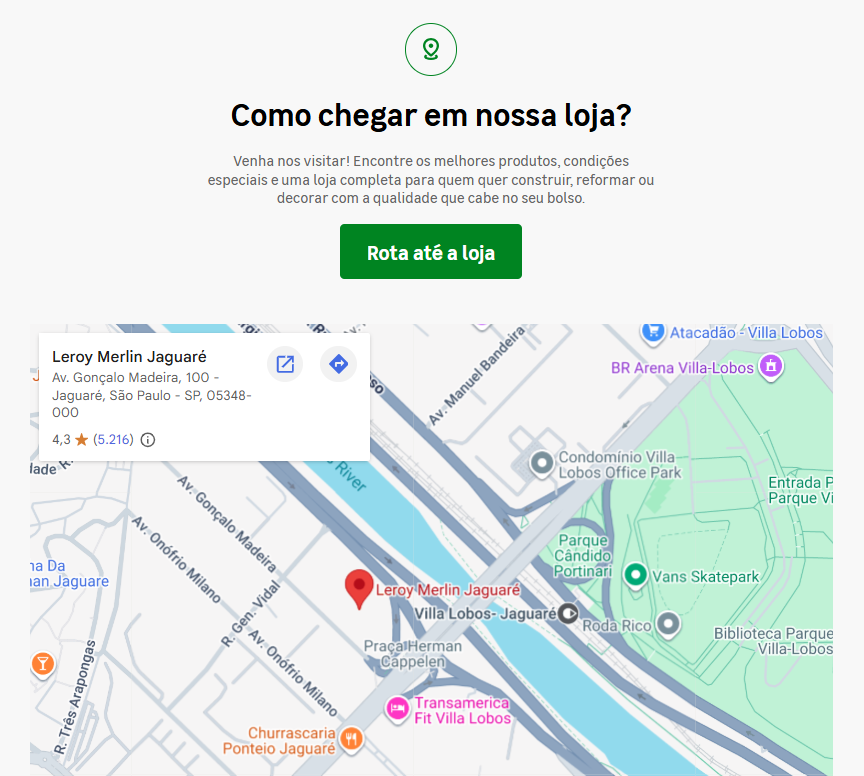Tap the Rota até a loja button
Screen dimensions: 864x776
(x=430, y=252)
